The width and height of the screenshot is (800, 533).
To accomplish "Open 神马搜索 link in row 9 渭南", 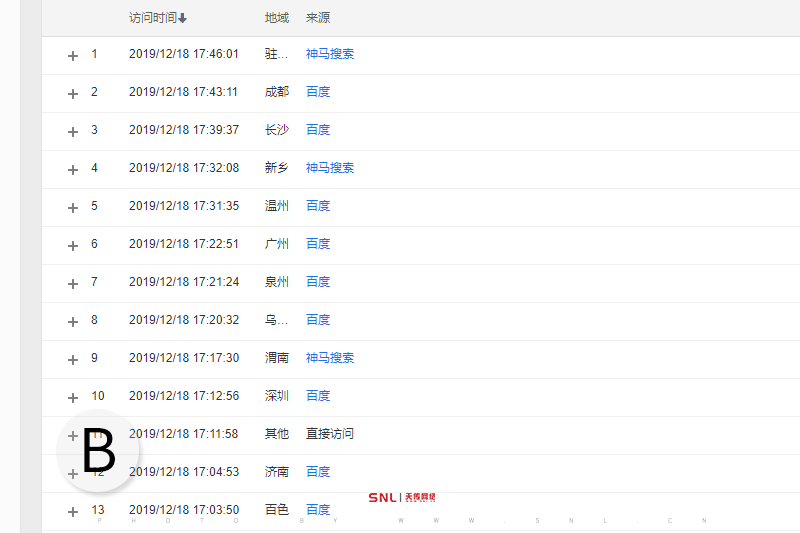I will (x=330, y=358).
